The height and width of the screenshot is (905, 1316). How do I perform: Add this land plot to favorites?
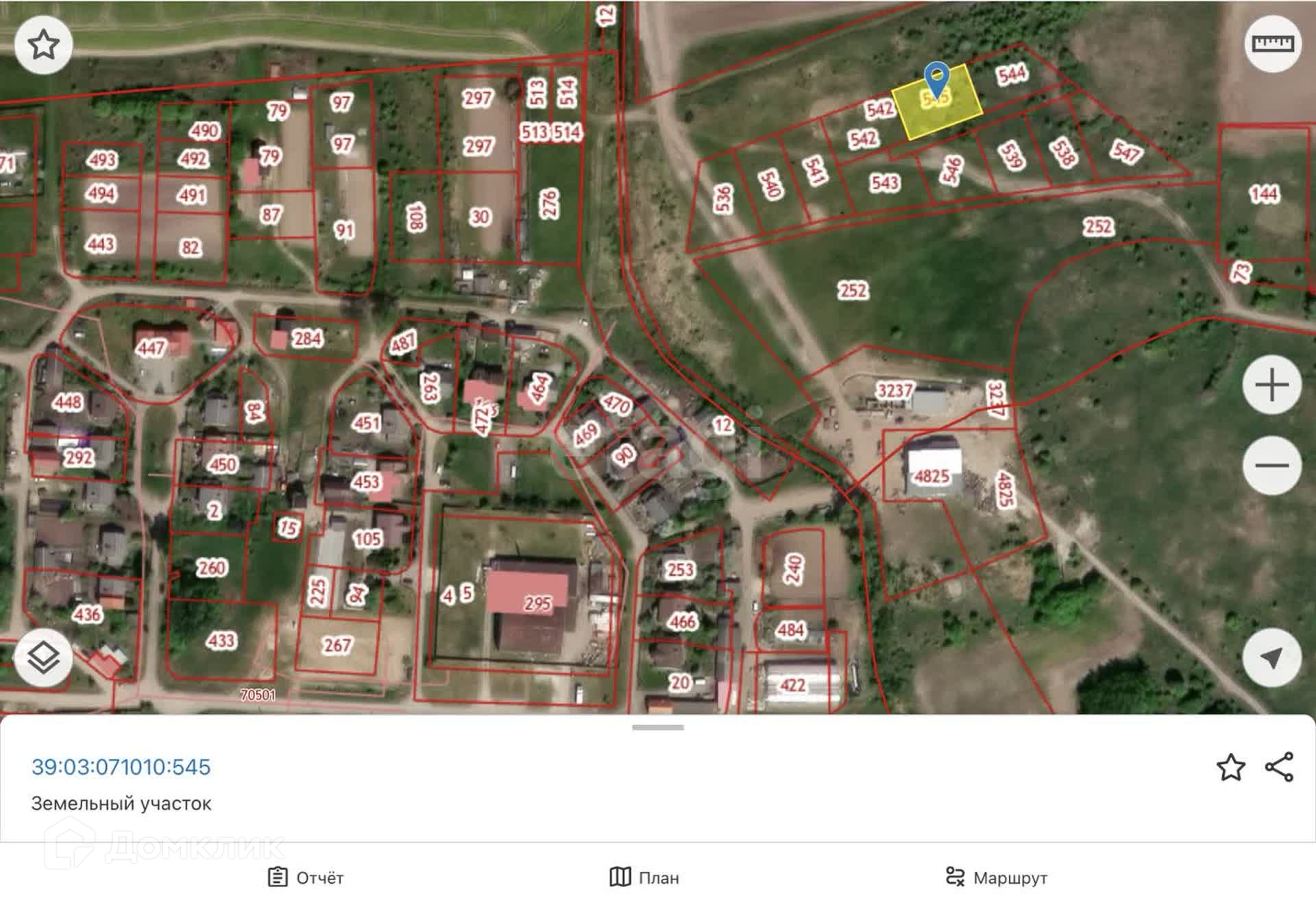coord(1231,767)
